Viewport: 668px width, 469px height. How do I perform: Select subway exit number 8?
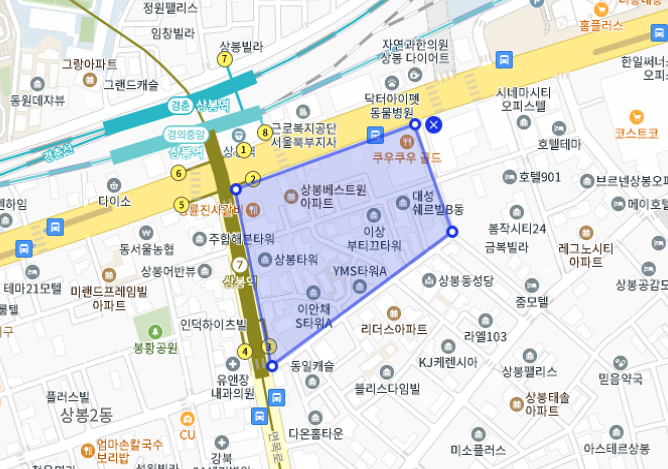click(x=264, y=132)
